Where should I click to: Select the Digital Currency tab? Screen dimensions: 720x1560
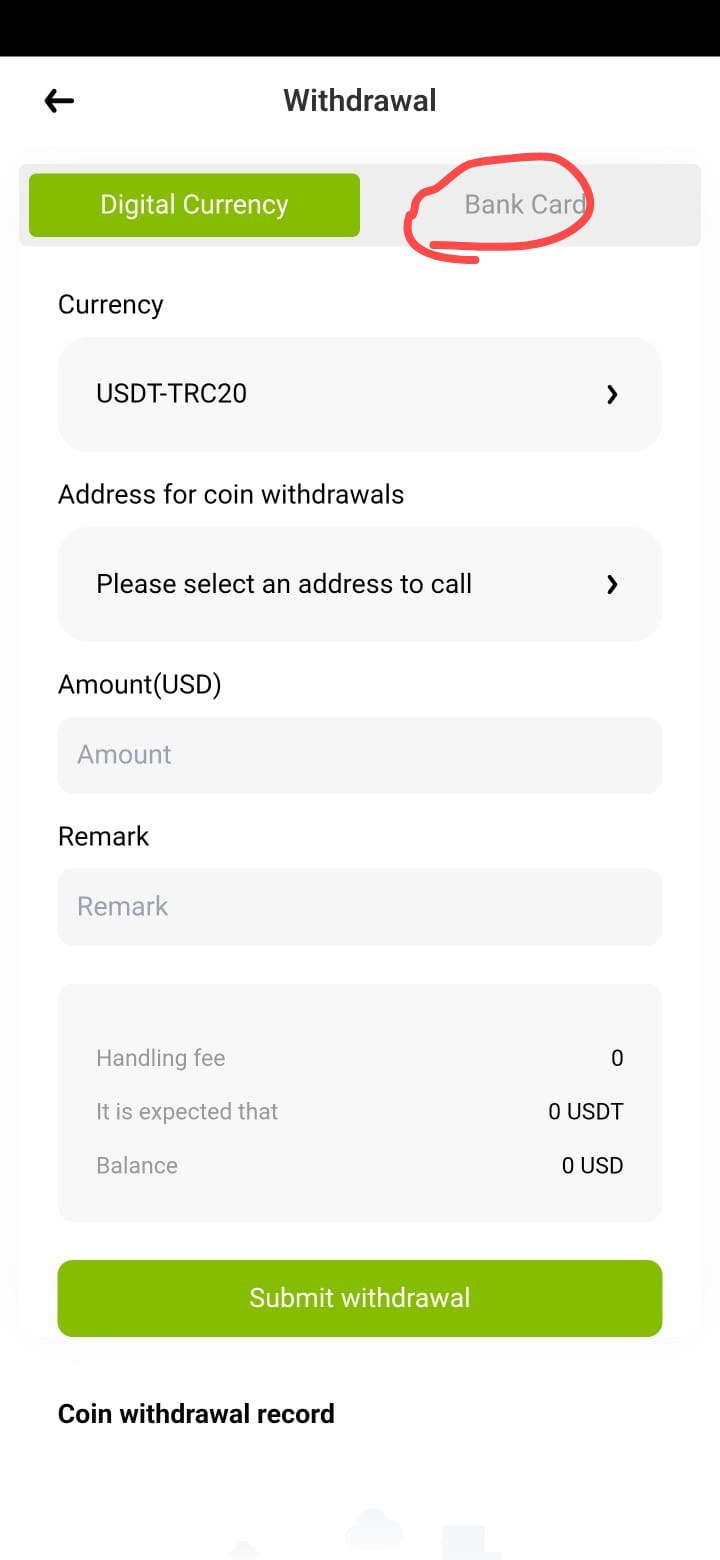point(194,205)
